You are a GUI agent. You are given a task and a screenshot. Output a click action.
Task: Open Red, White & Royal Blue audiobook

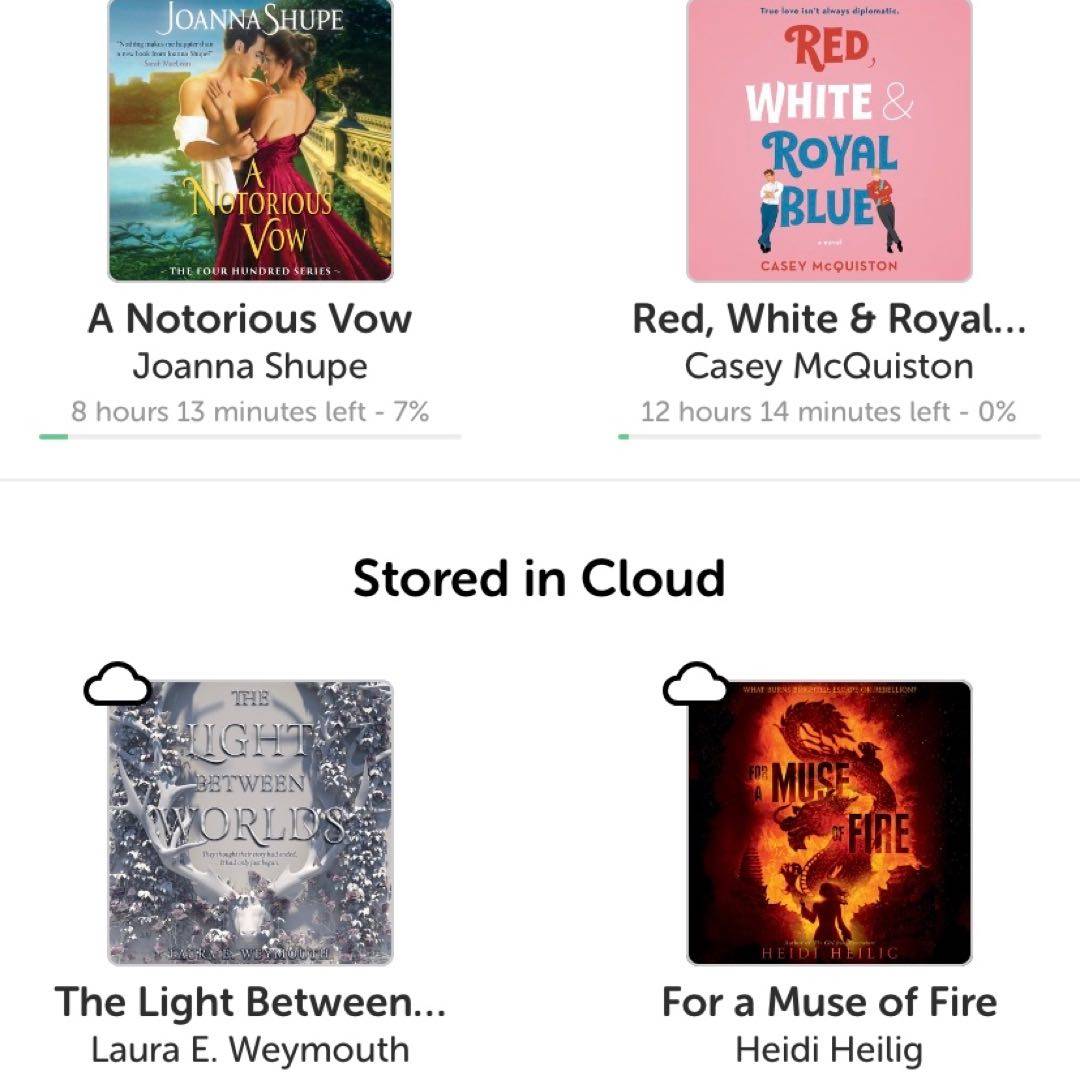pos(829,140)
